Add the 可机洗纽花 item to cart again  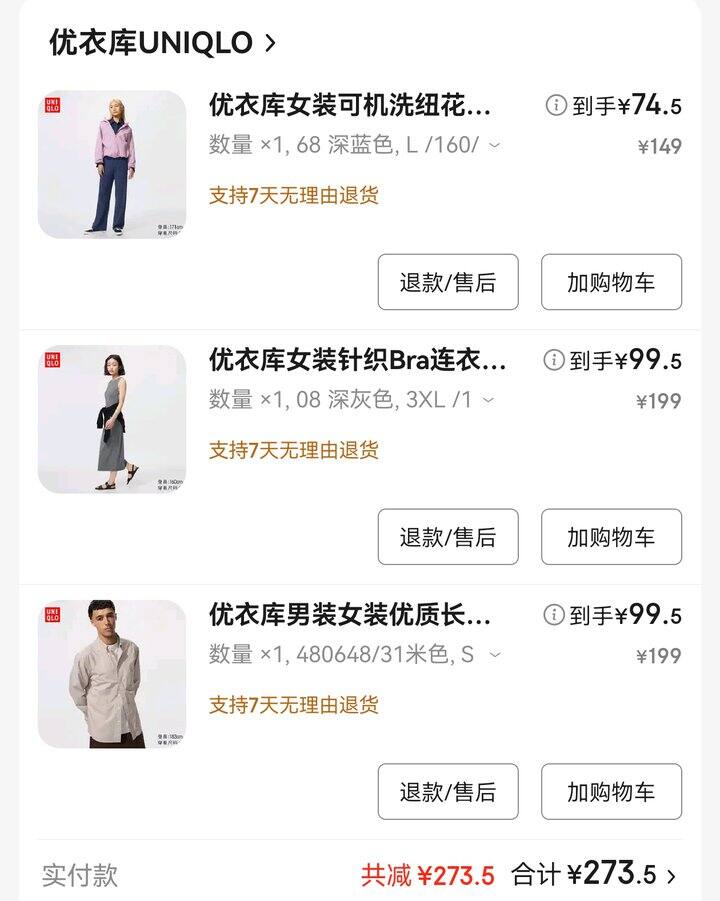(x=611, y=282)
